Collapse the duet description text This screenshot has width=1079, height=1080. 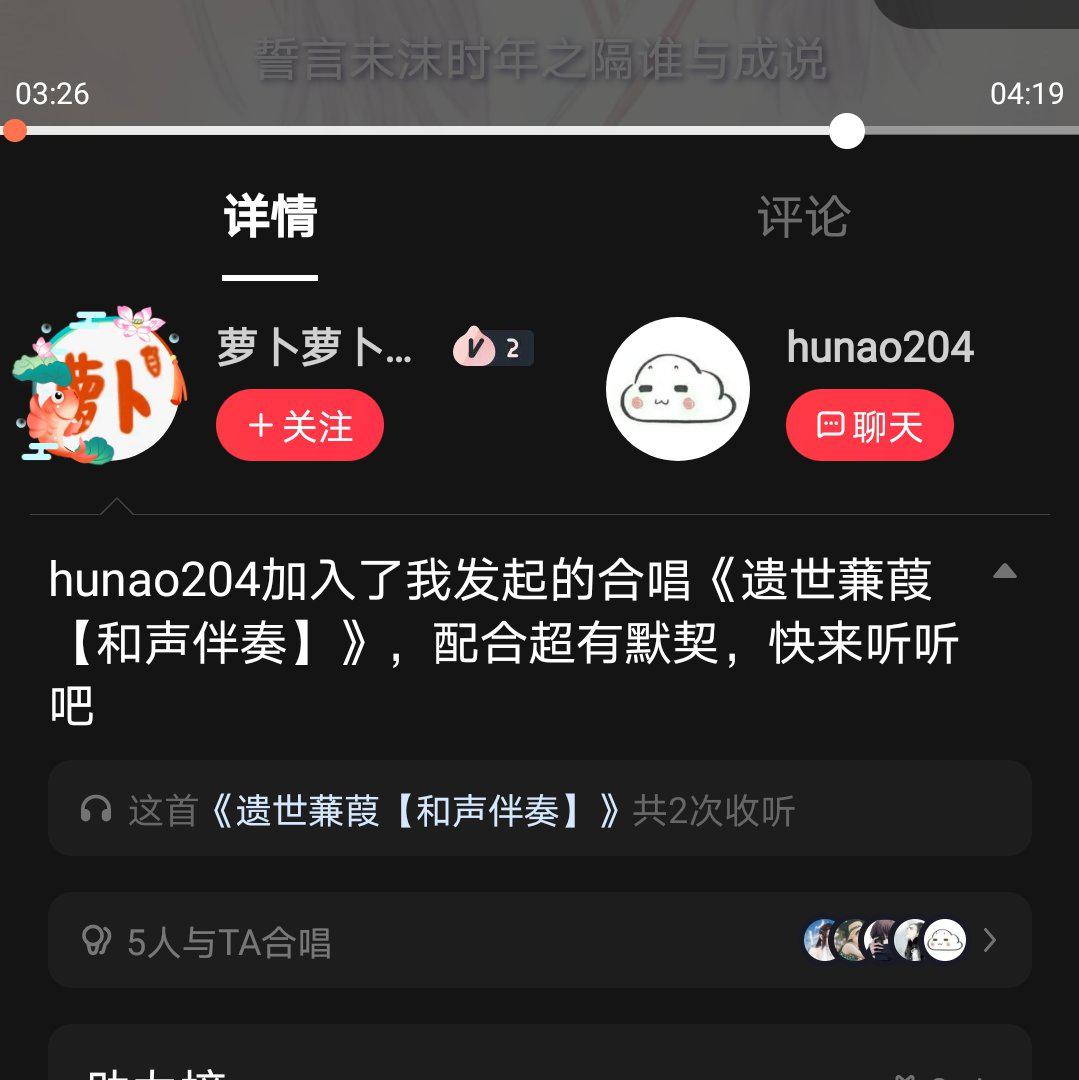pos(1004,572)
